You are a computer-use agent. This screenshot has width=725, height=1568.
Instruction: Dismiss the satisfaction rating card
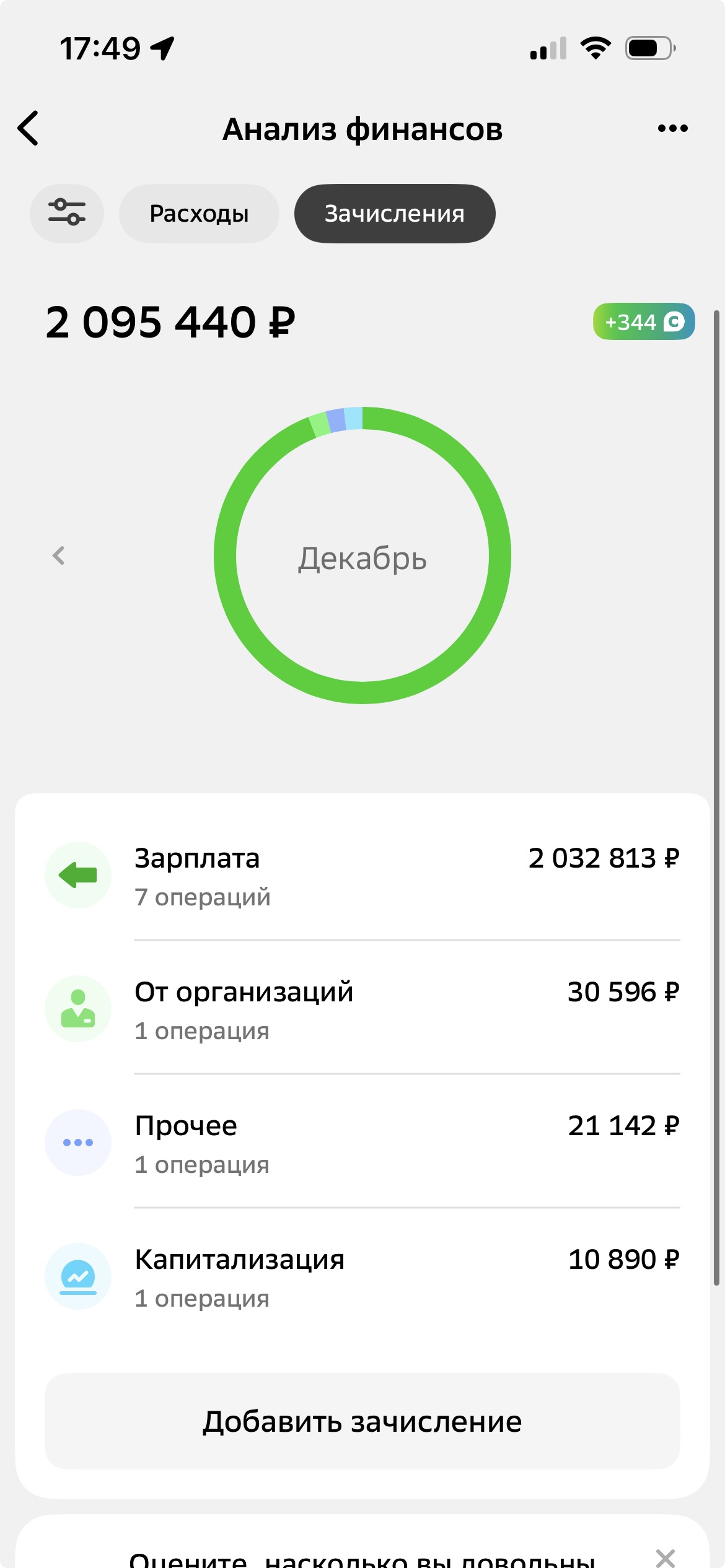[665, 1557]
